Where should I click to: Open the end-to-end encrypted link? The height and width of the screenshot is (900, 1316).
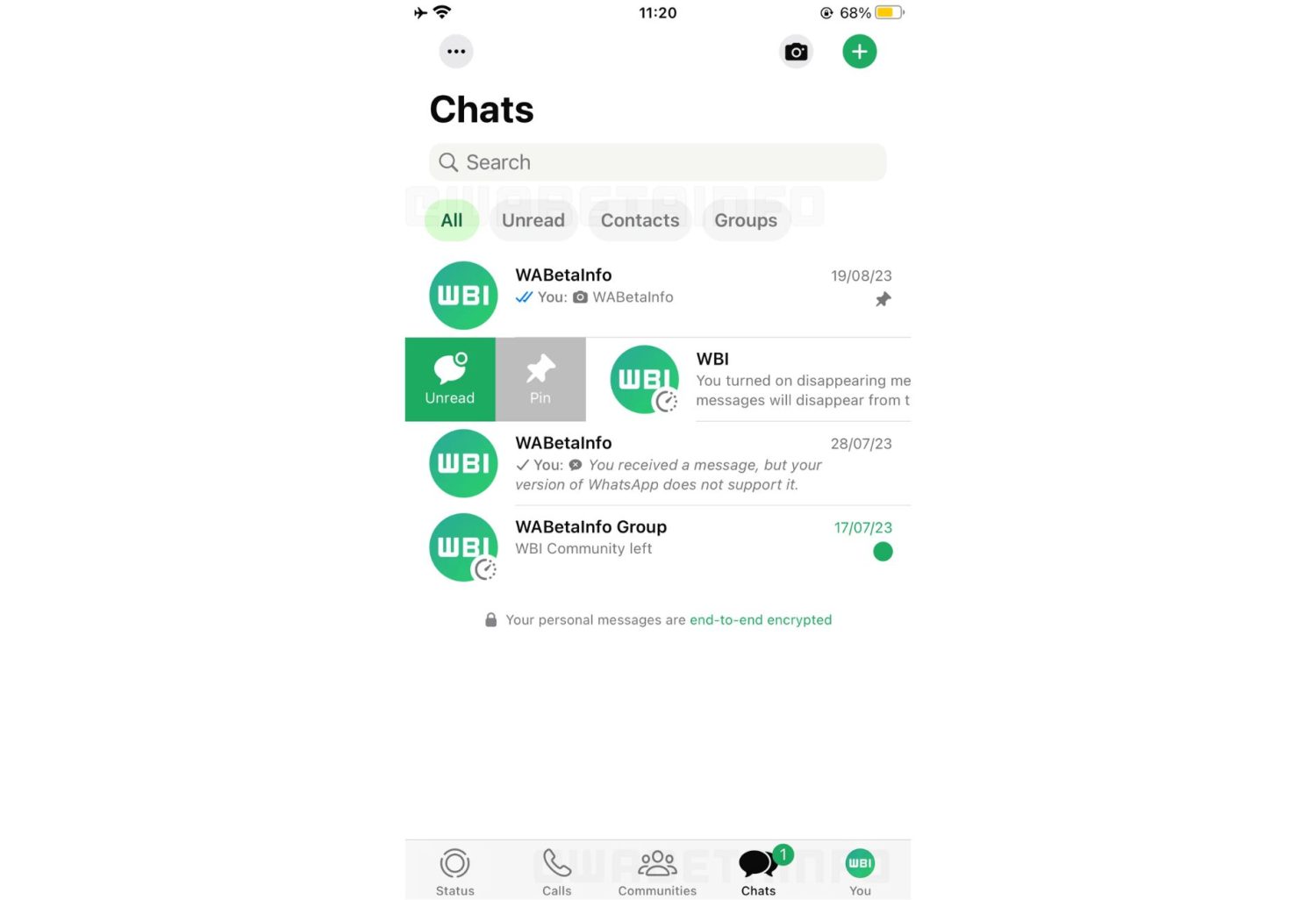tap(760, 620)
